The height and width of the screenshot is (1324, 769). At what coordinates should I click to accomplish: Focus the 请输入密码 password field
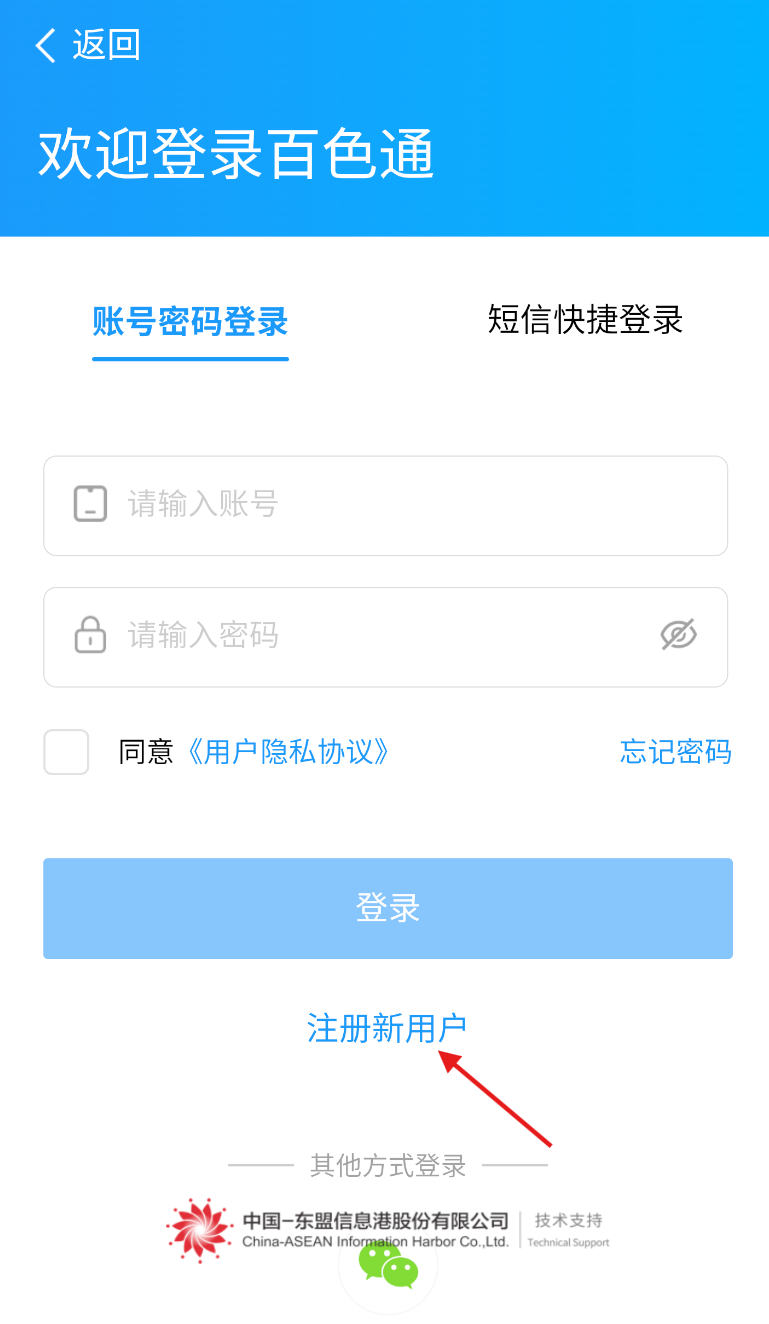click(x=385, y=636)
